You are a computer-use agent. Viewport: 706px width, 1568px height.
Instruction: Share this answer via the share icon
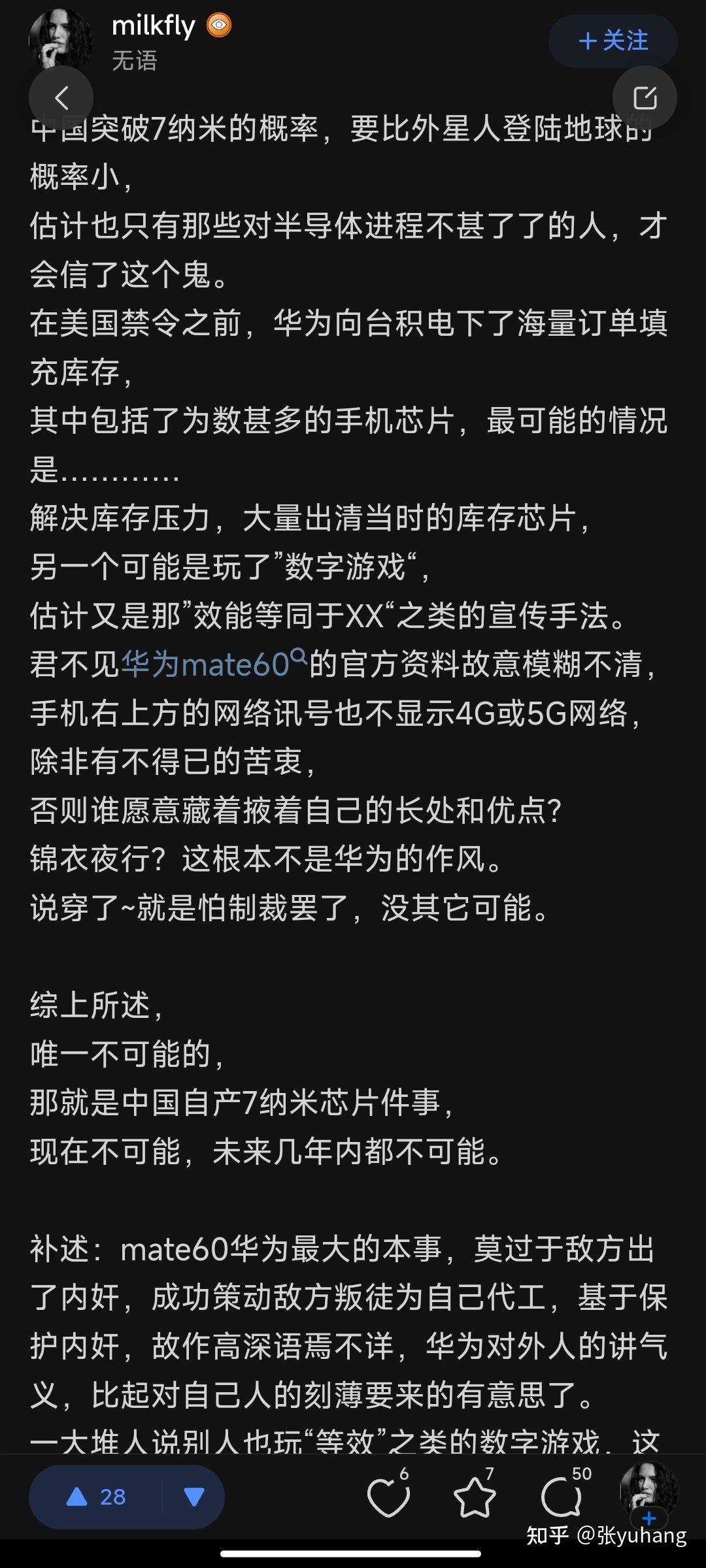pyautogui.click(x=645, y=98)
